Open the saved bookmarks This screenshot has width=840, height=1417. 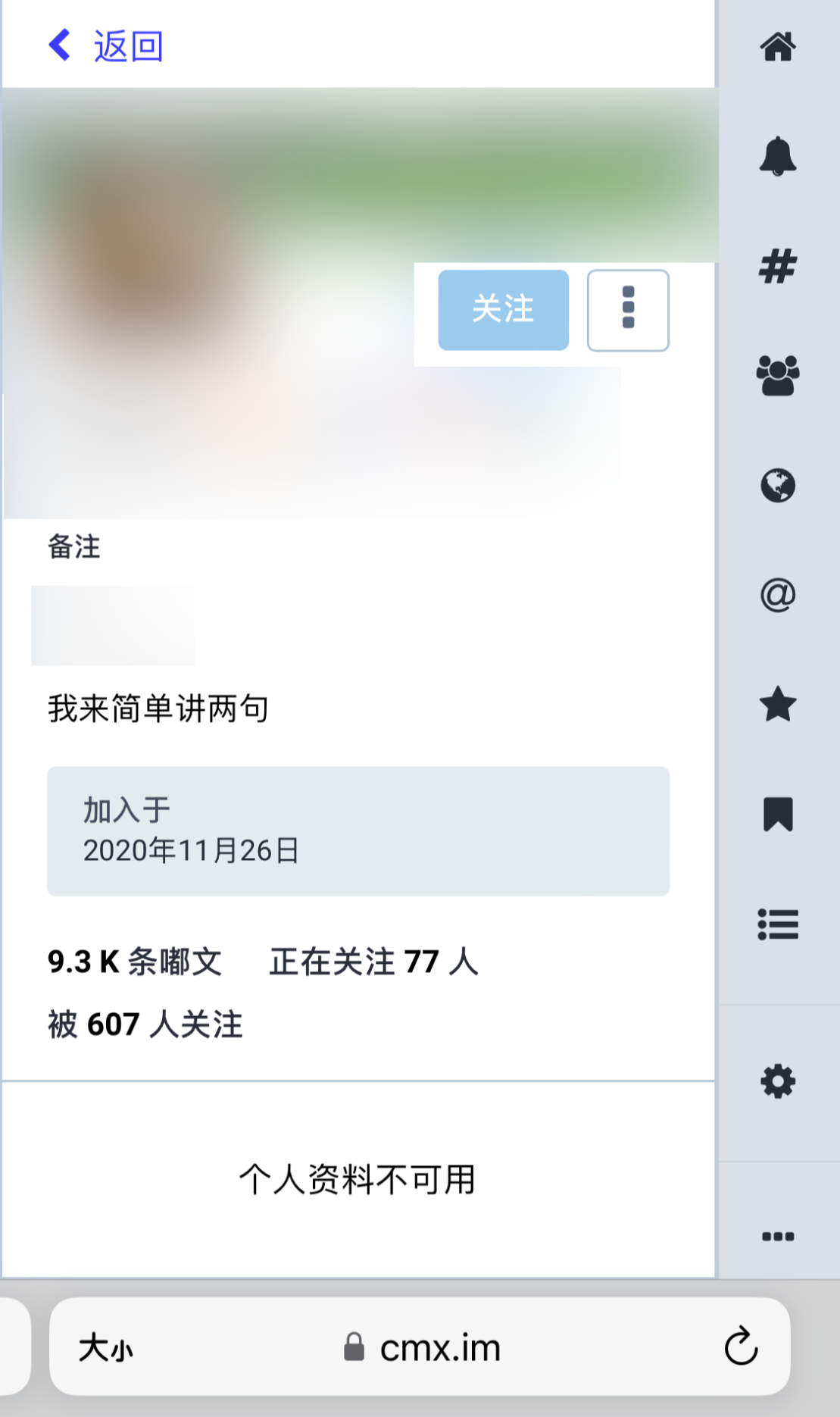(x=778, y=815)
